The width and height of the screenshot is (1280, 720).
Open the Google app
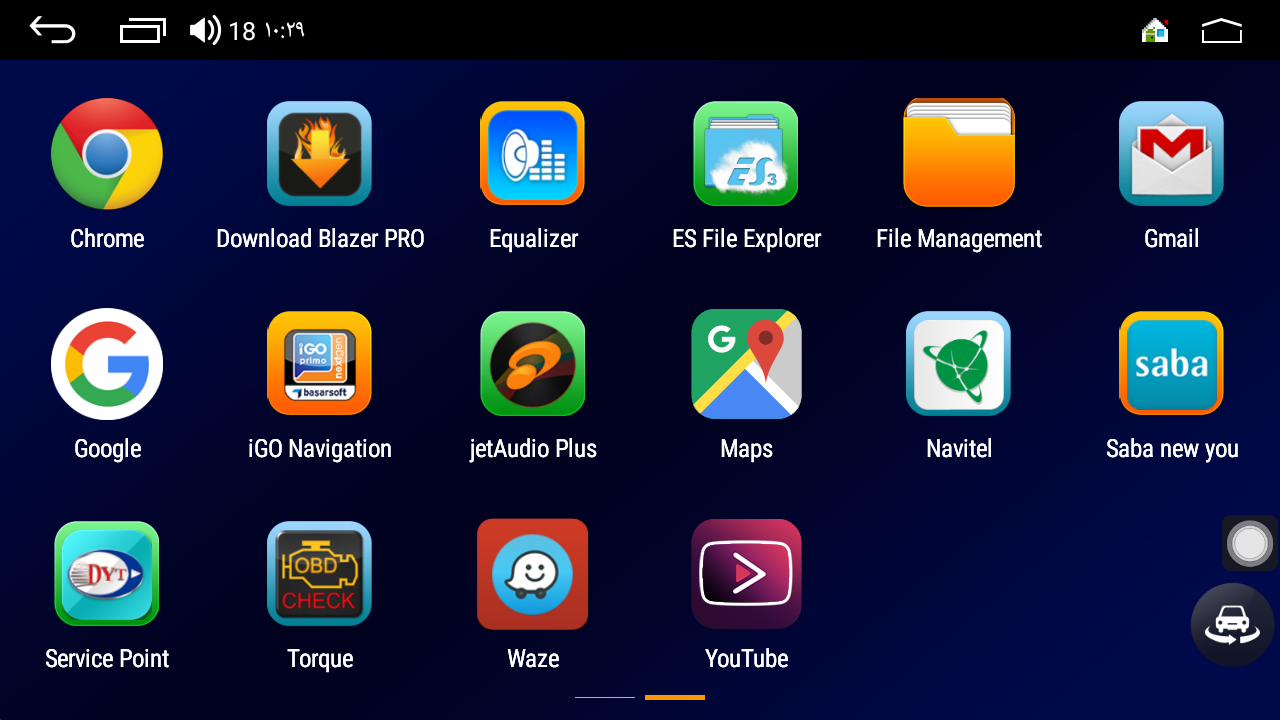click(x=107, y=364)
